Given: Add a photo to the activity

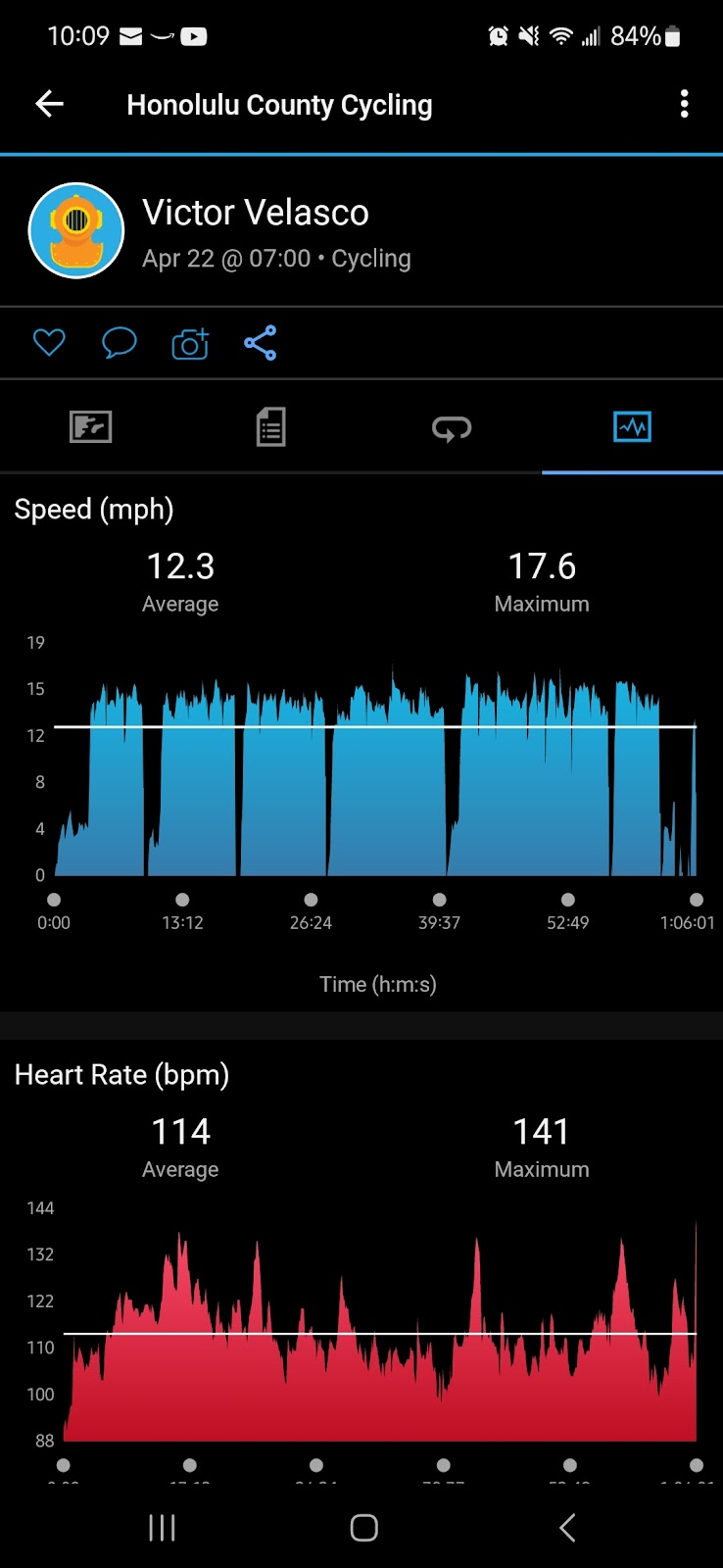Looking at the screenshot, I should 190,343.
